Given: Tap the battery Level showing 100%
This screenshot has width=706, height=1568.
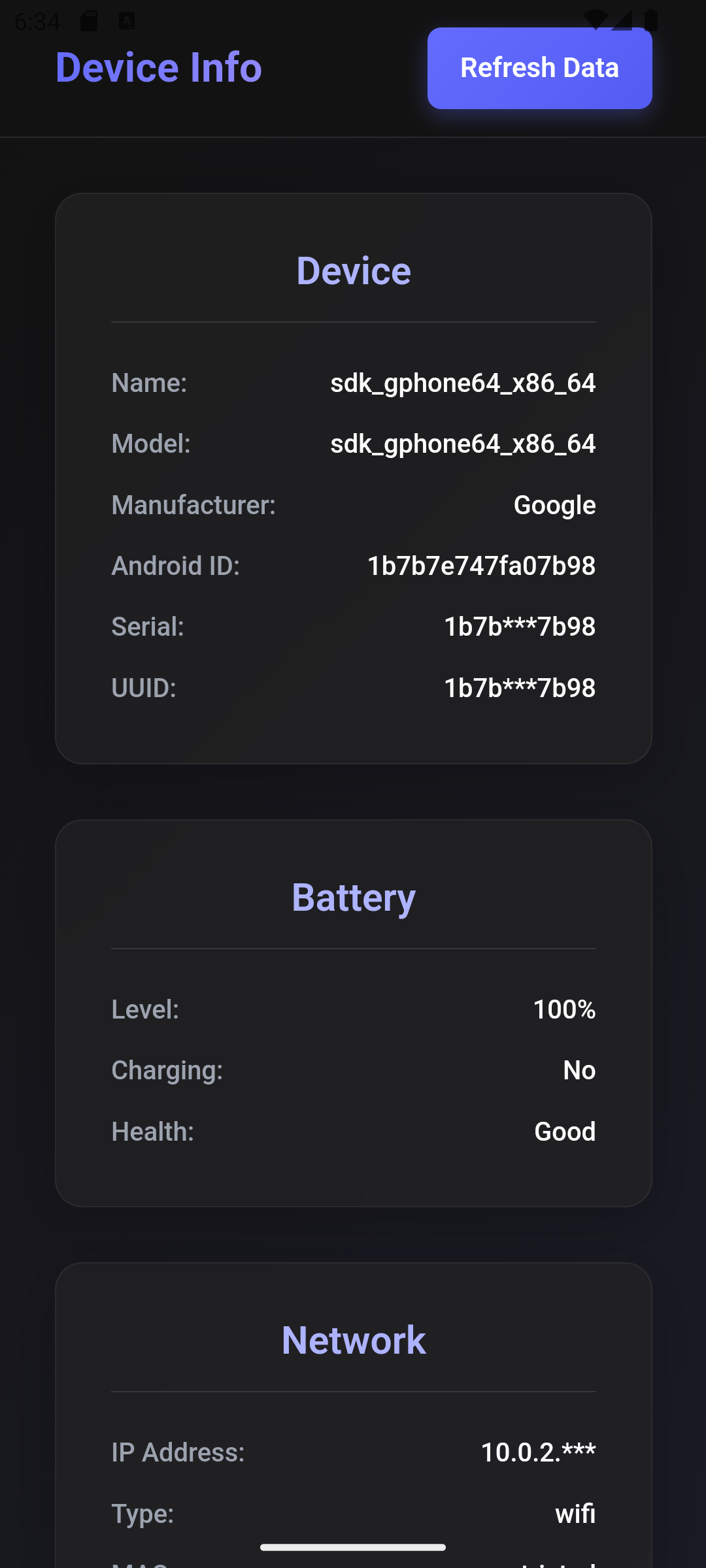Looking at the screenshot, I should point(563,1009).
